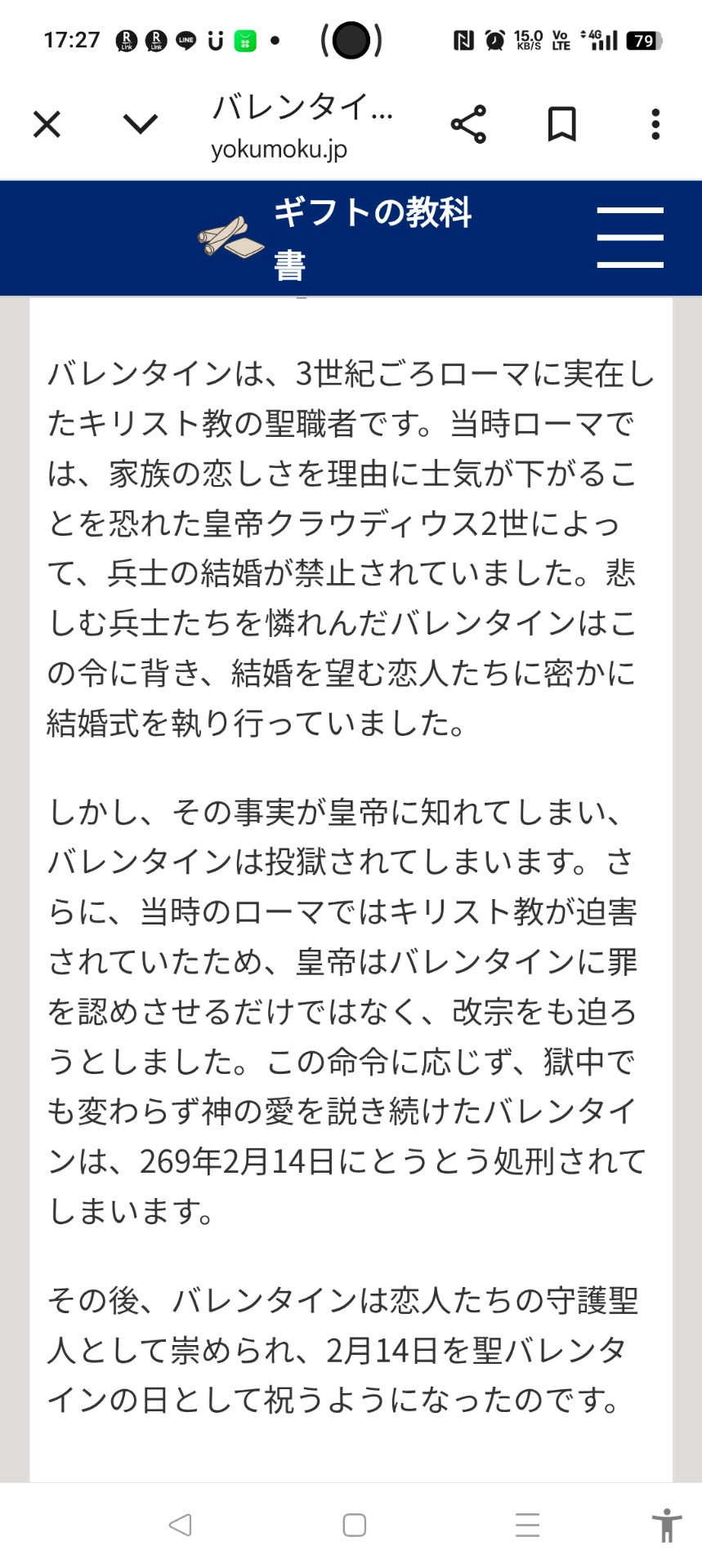Share this yokumoku.jp page
The image size is (702, 1568).
[468, 125]
